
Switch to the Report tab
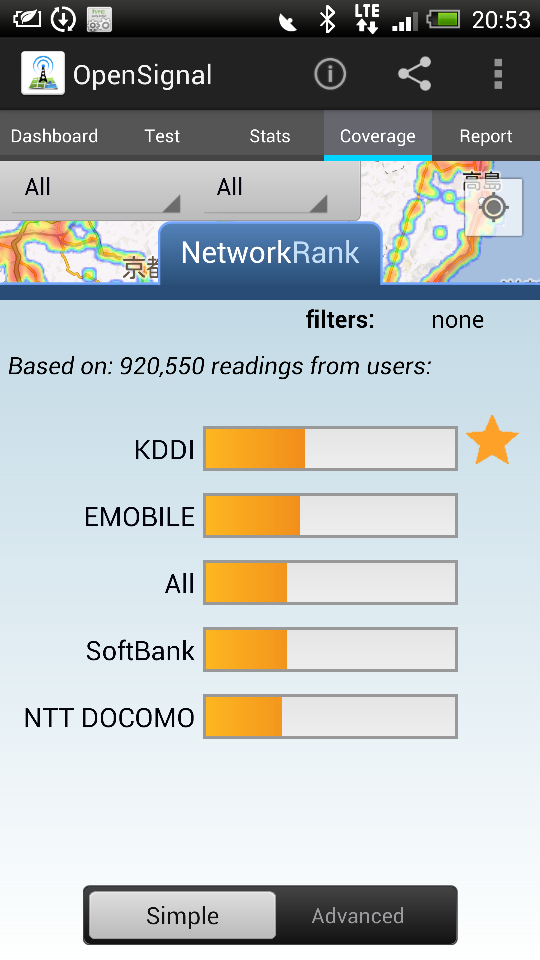click(x=486, y=136)
